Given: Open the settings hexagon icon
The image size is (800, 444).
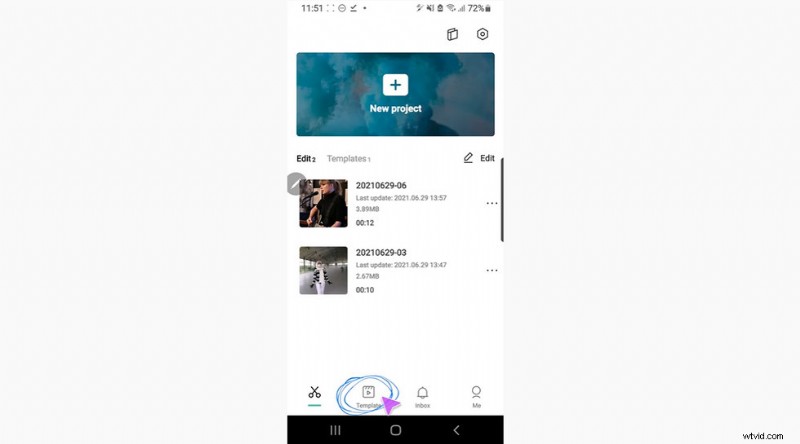Looking at the screenshot, I should click(x=483, y=34).
